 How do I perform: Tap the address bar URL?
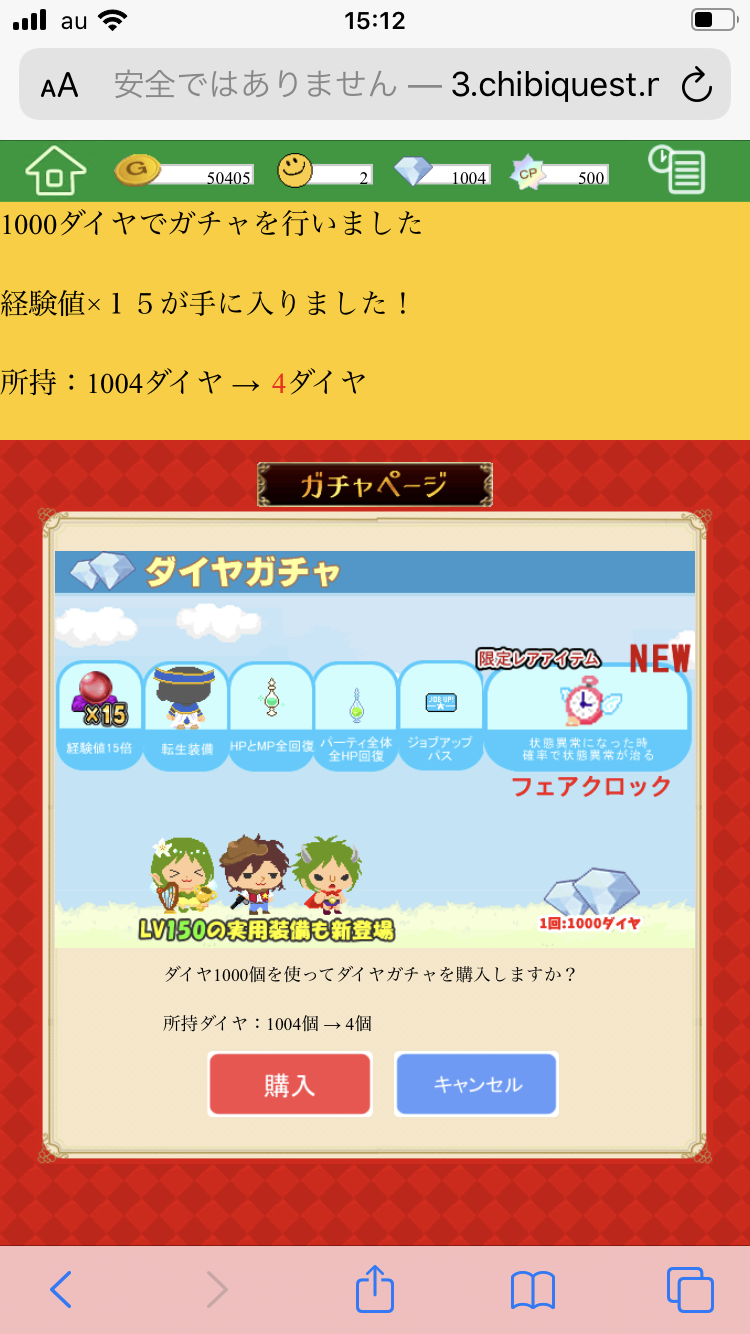[x=385, y=85]
